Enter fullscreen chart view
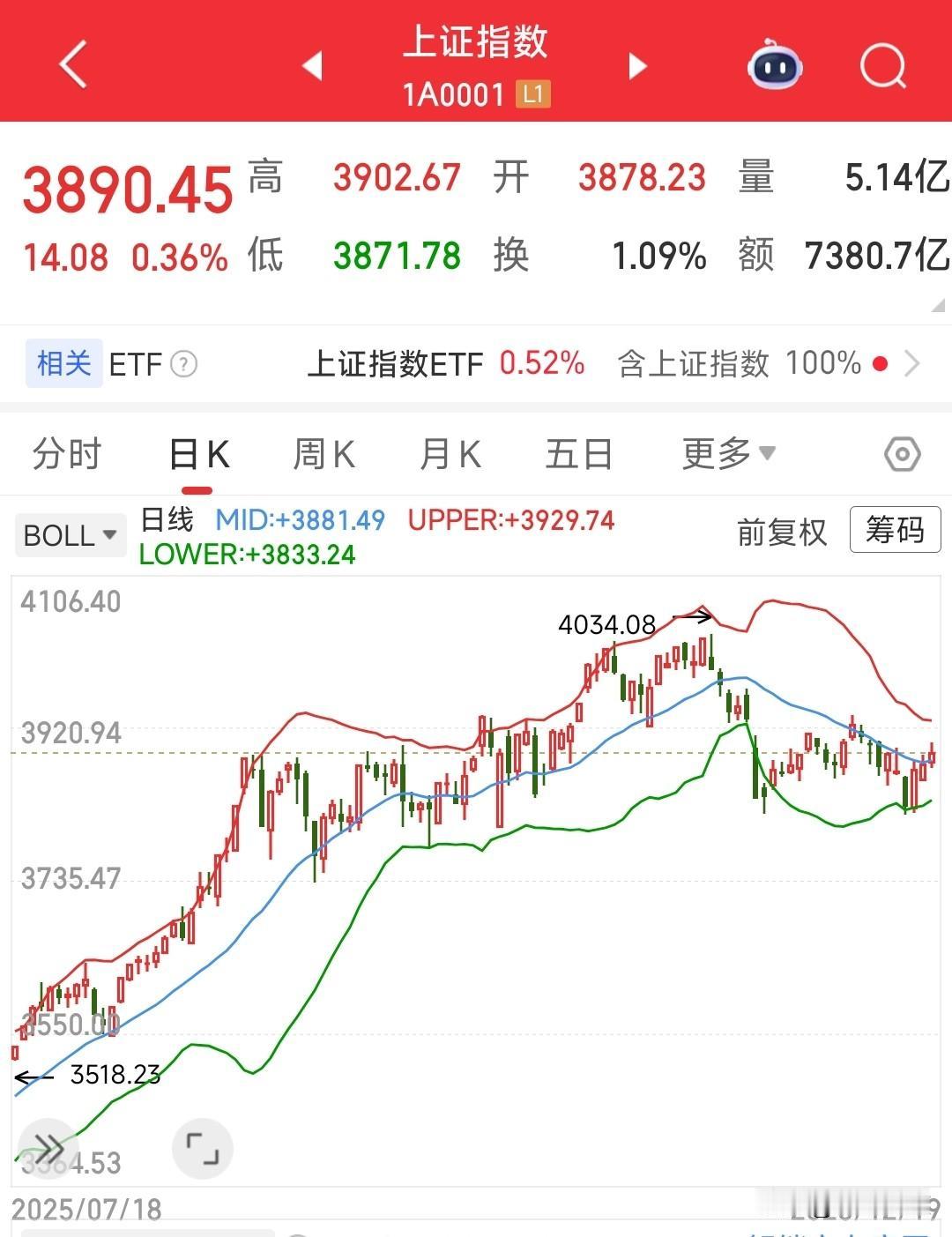Image resolution: width=952 pixels, height=1237 pixels. point(203,1148)
